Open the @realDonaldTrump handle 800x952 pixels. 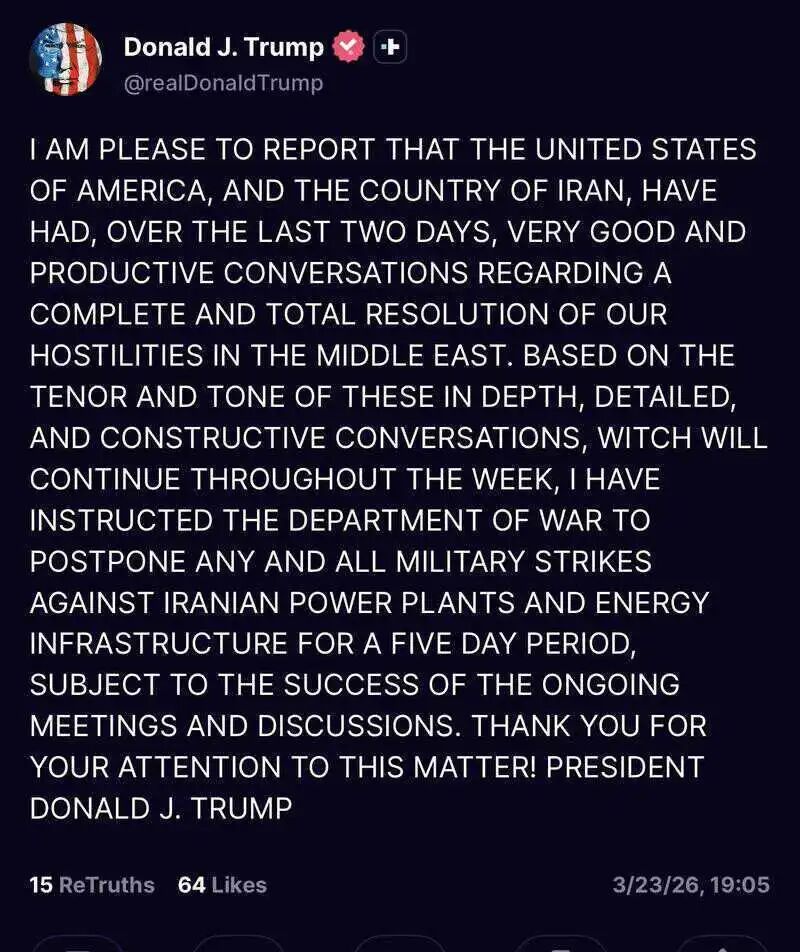pyautogui.click(x=223, y=84)
